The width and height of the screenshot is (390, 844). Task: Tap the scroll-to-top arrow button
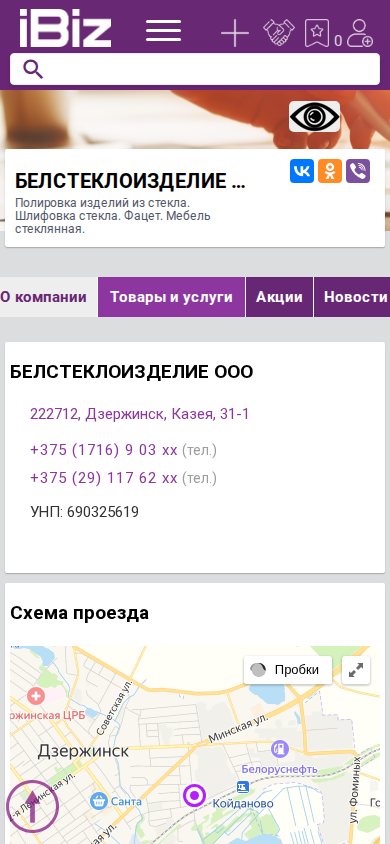(x=32, y=806)
